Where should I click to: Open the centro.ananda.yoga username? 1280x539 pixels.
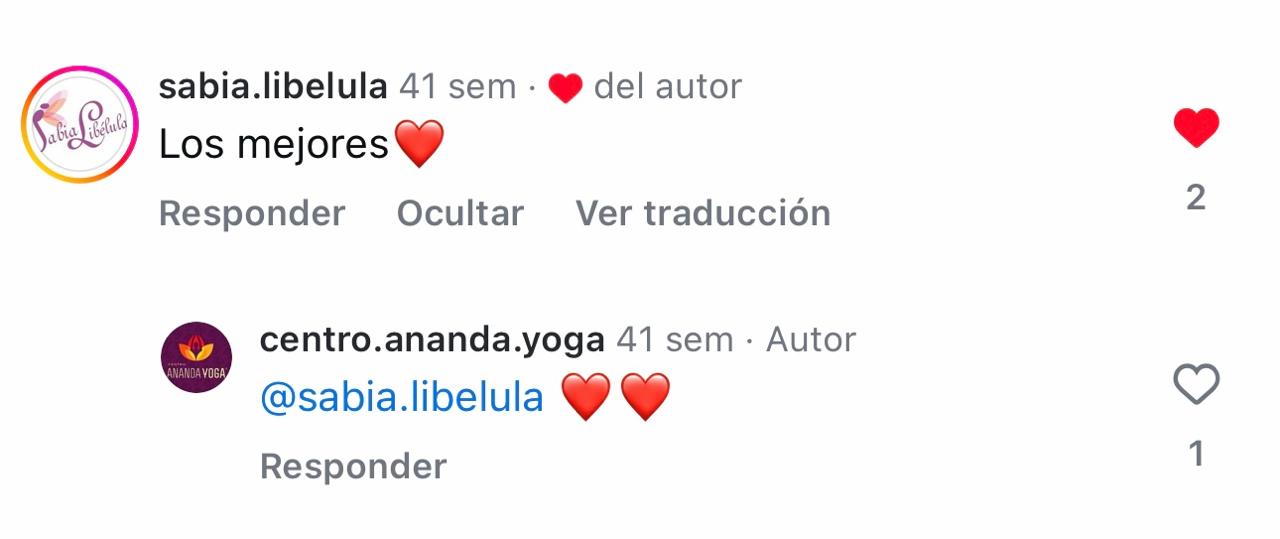[431, 340]
